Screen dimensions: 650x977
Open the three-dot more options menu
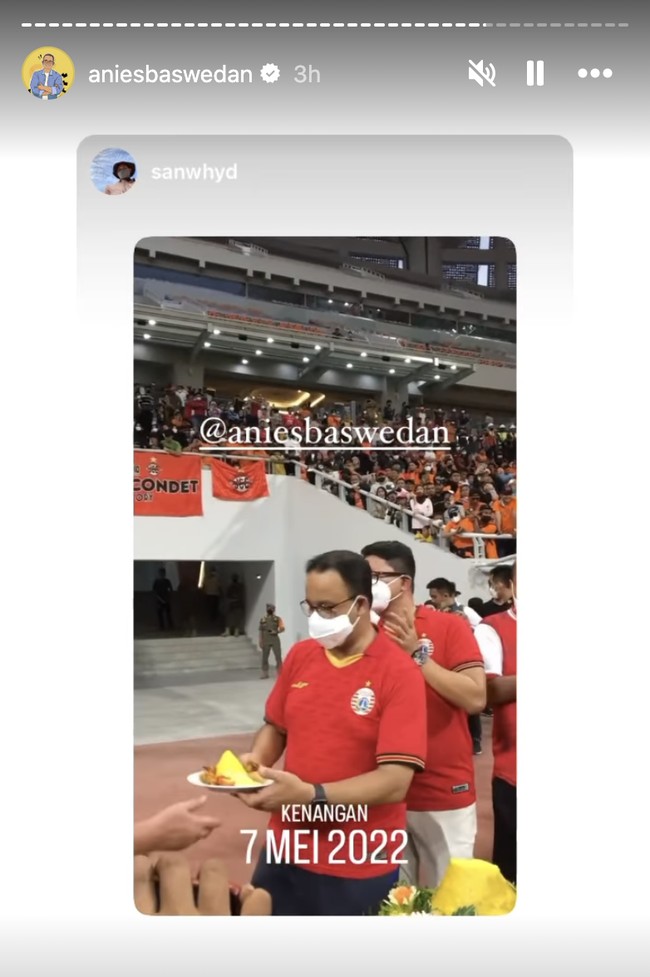594,73
